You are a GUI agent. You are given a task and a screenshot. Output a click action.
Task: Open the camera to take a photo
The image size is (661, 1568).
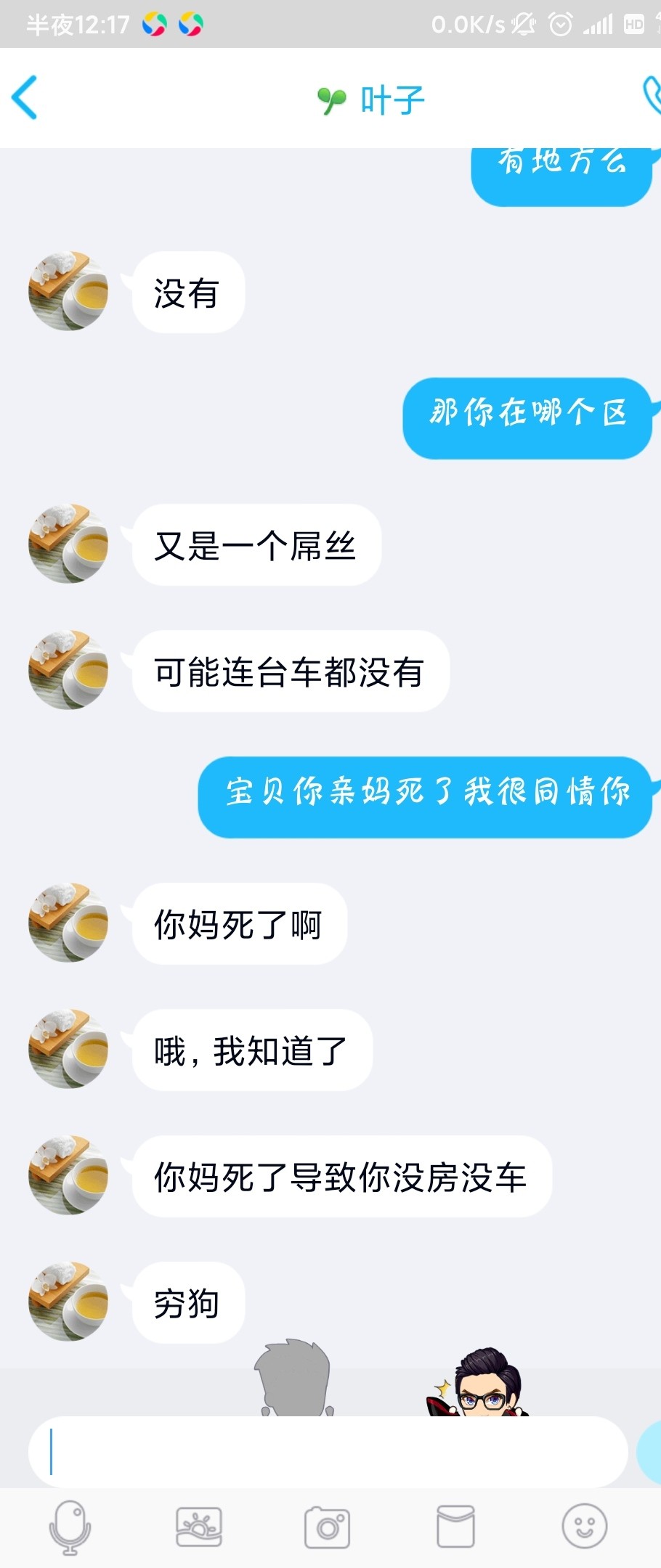(327, 1527)
